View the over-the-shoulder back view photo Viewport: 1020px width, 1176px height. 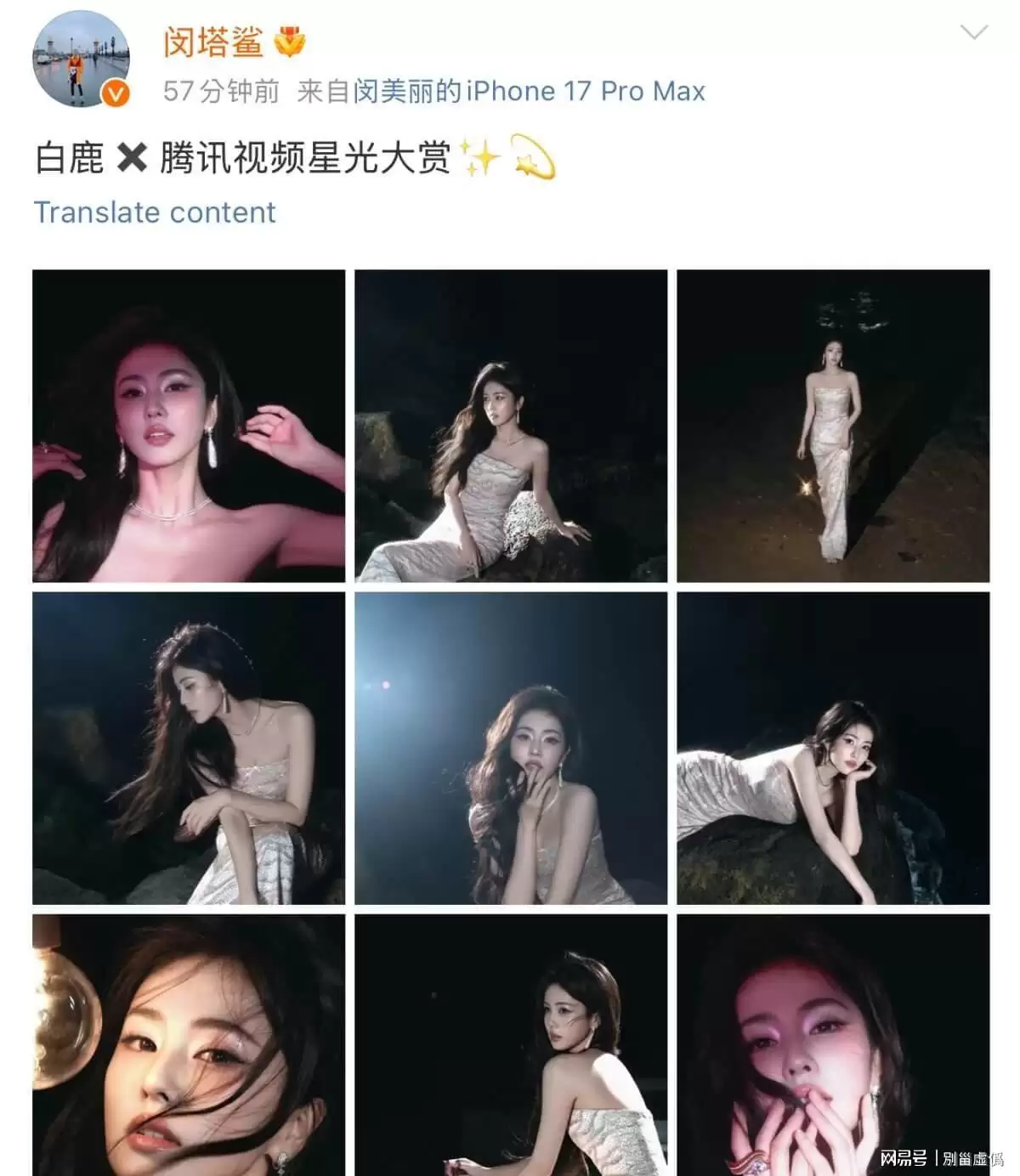tap(511, 1045)
